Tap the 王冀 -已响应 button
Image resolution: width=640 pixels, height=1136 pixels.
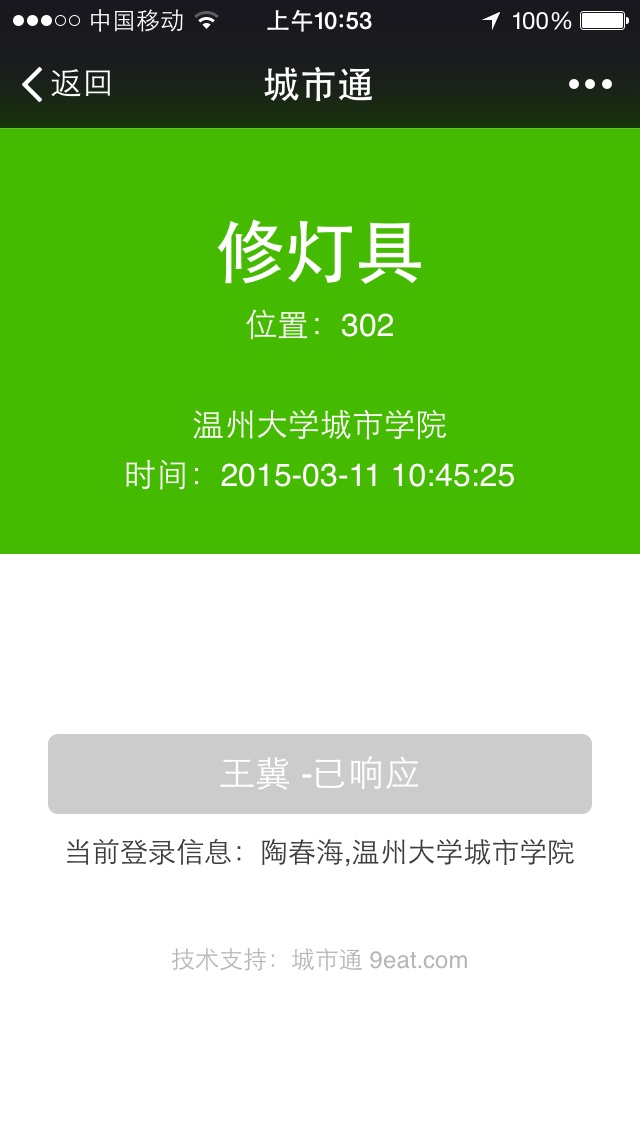pyautogui.click(x=320, y=774)
